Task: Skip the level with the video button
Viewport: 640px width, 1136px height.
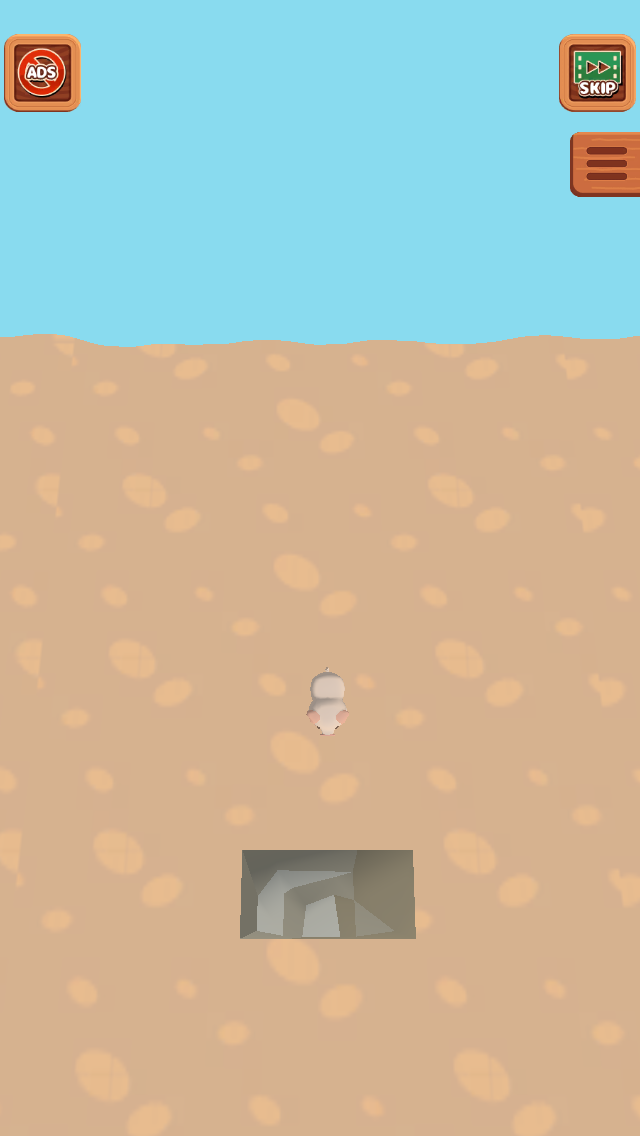Action: 597,73
